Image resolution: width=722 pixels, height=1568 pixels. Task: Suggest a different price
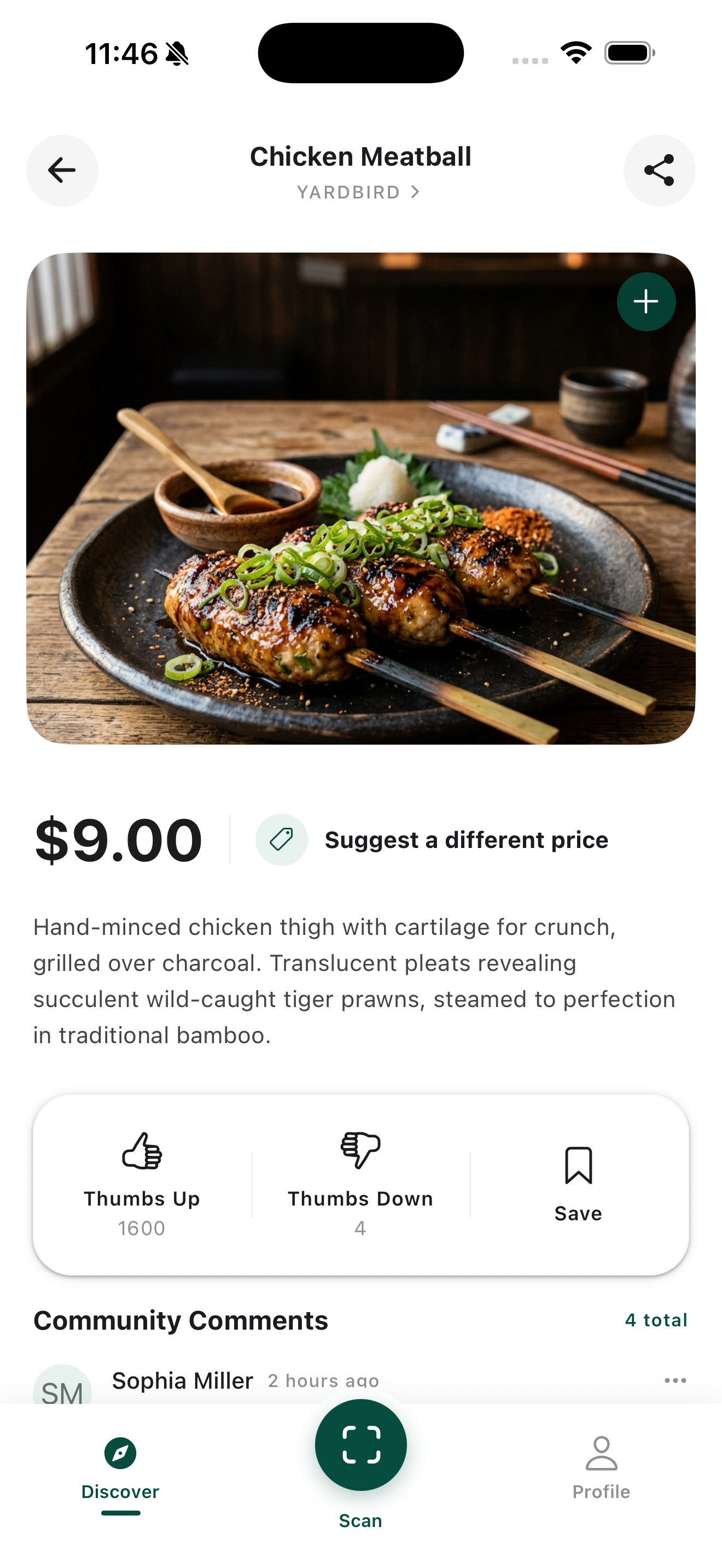coord(432,840)
